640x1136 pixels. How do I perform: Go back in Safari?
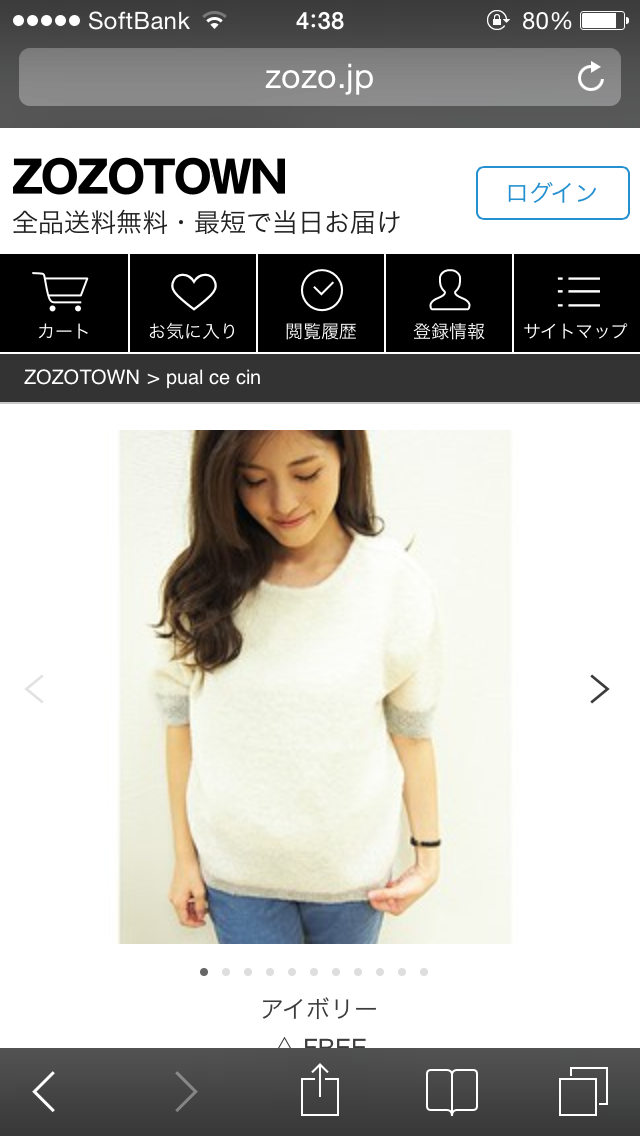click(45, 1091)
